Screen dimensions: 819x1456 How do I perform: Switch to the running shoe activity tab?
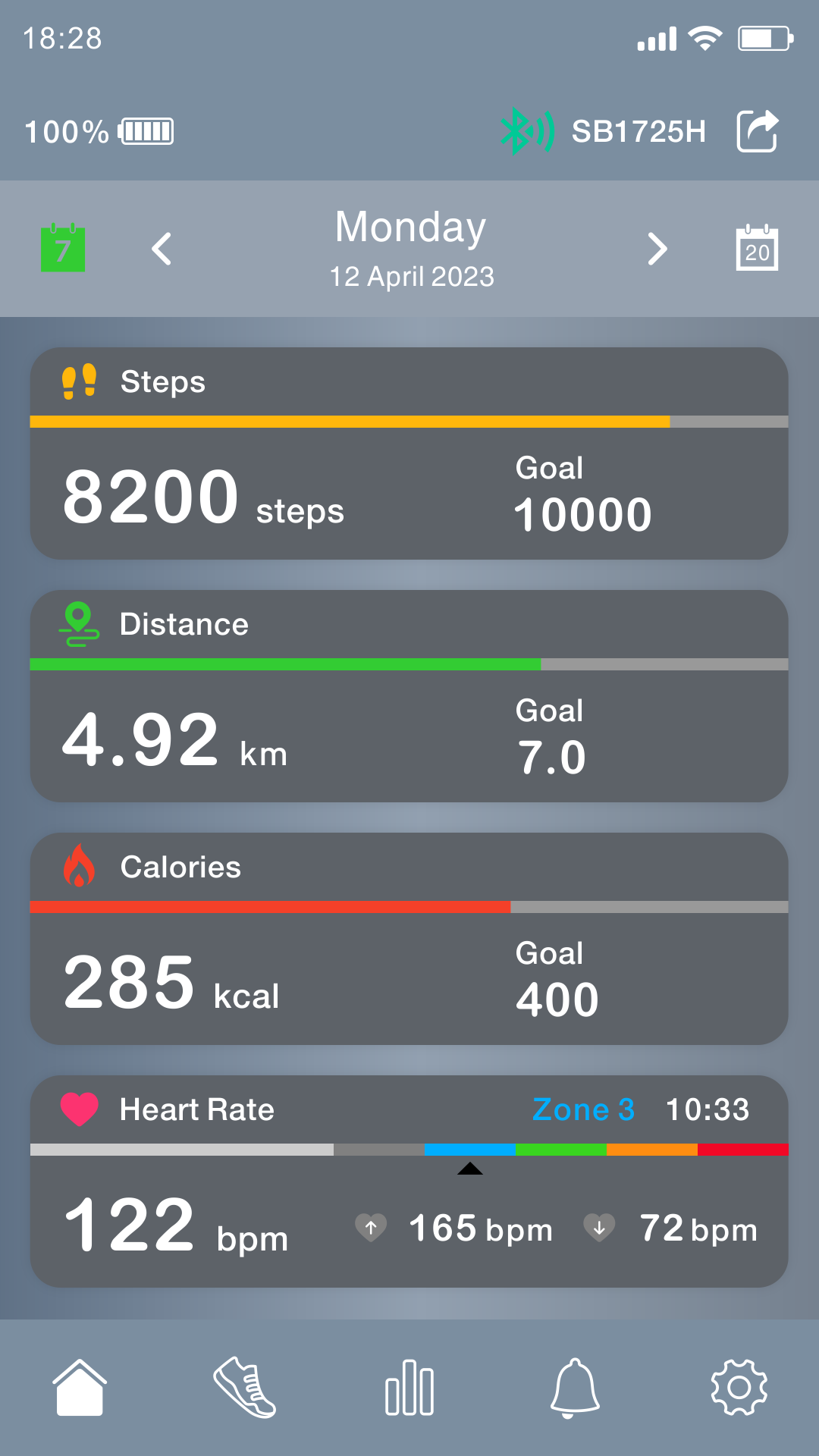245,1388
